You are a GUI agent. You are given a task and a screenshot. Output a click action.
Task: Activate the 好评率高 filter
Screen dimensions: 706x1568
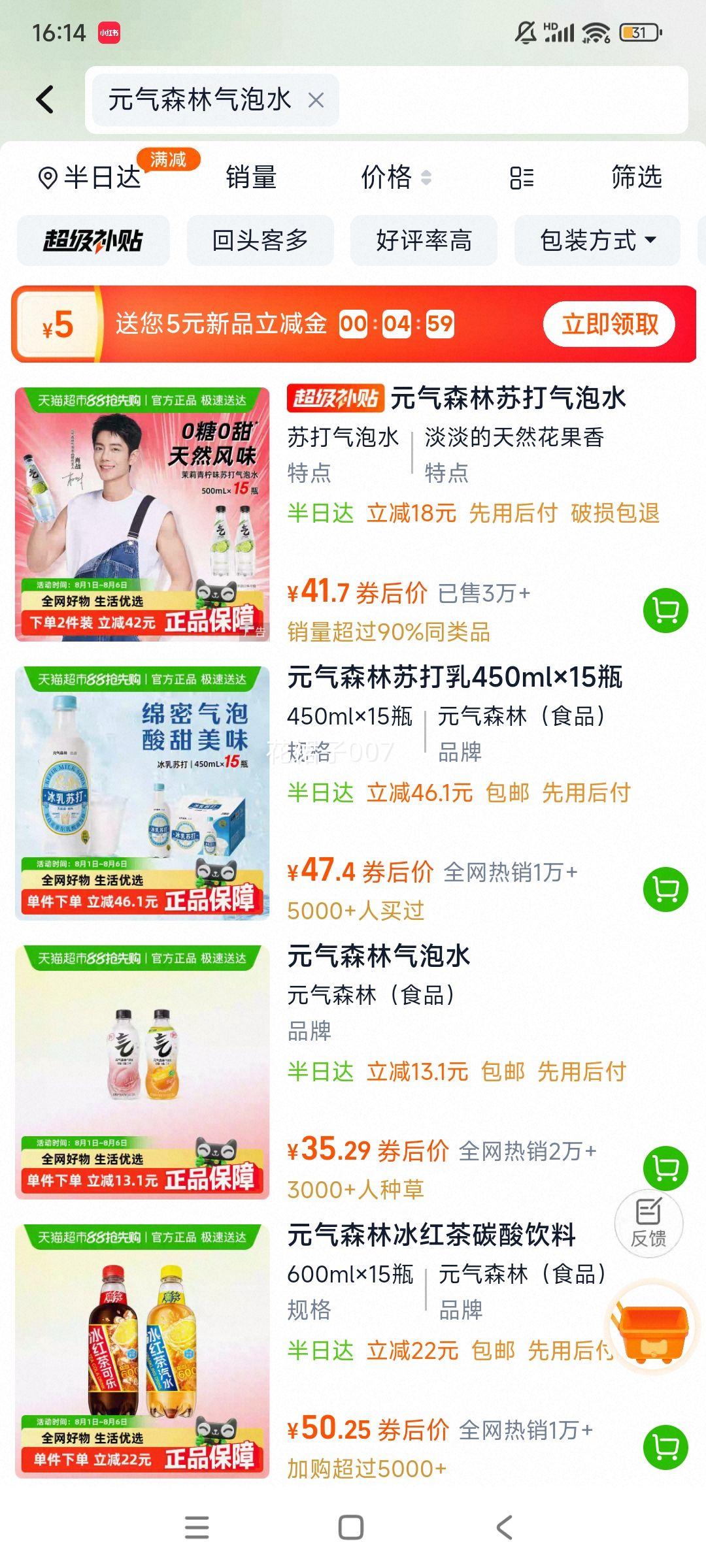(x=425, y=241)
